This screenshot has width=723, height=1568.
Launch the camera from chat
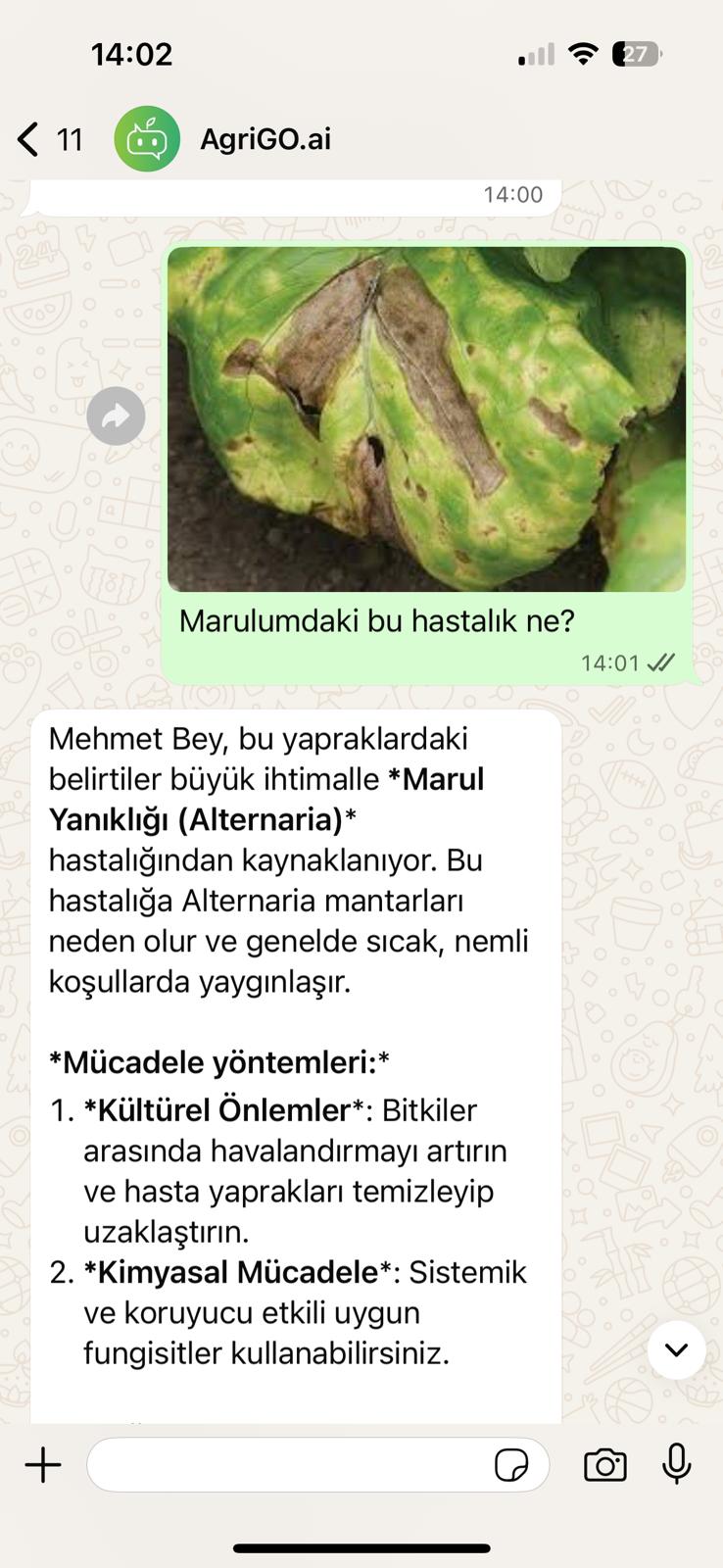(604, 1466)
